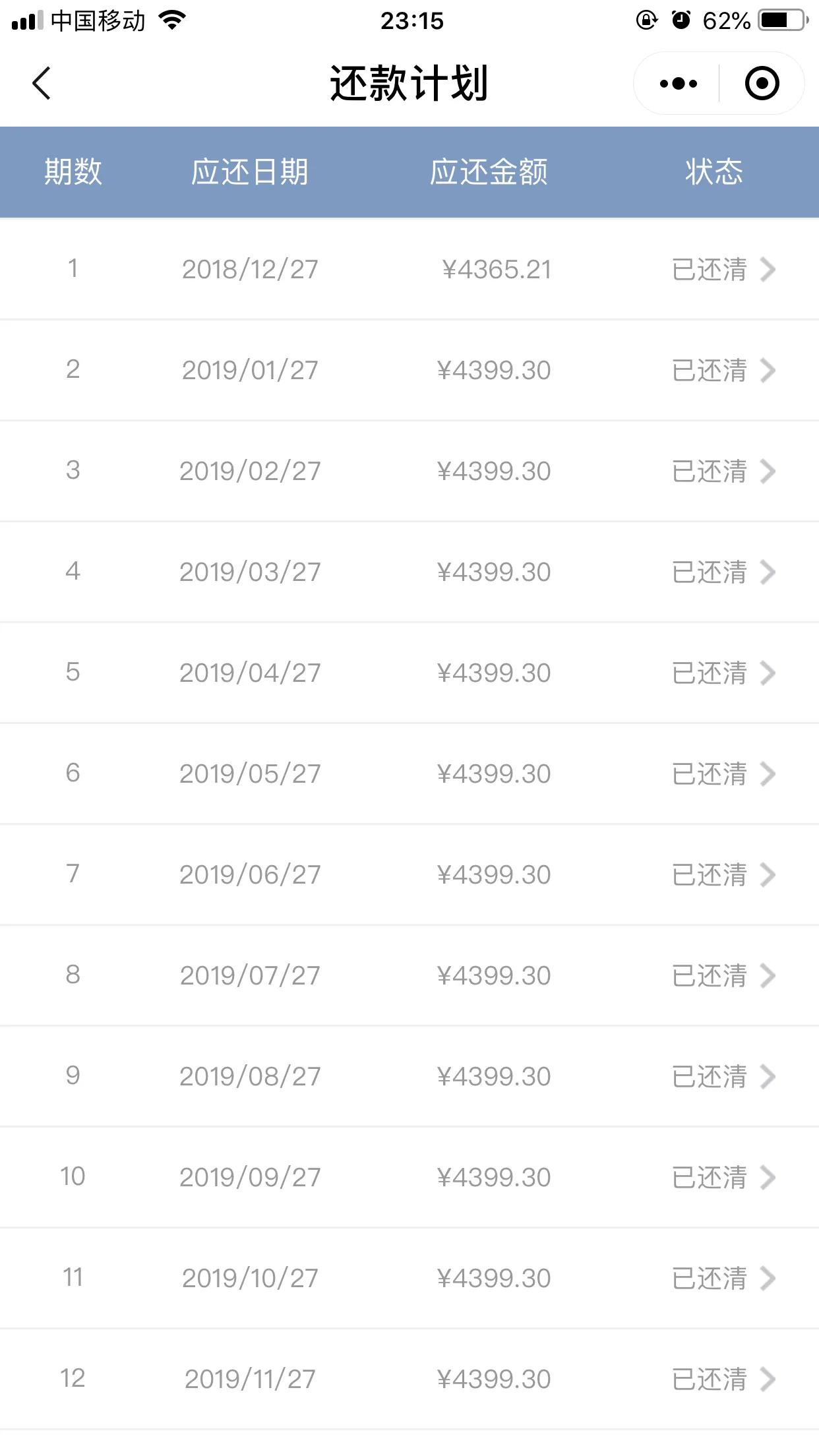Tap the cellular signal bars icon
Image resolution: width=819 pixels, height=1456 pixels.
[x=25, y=20]
